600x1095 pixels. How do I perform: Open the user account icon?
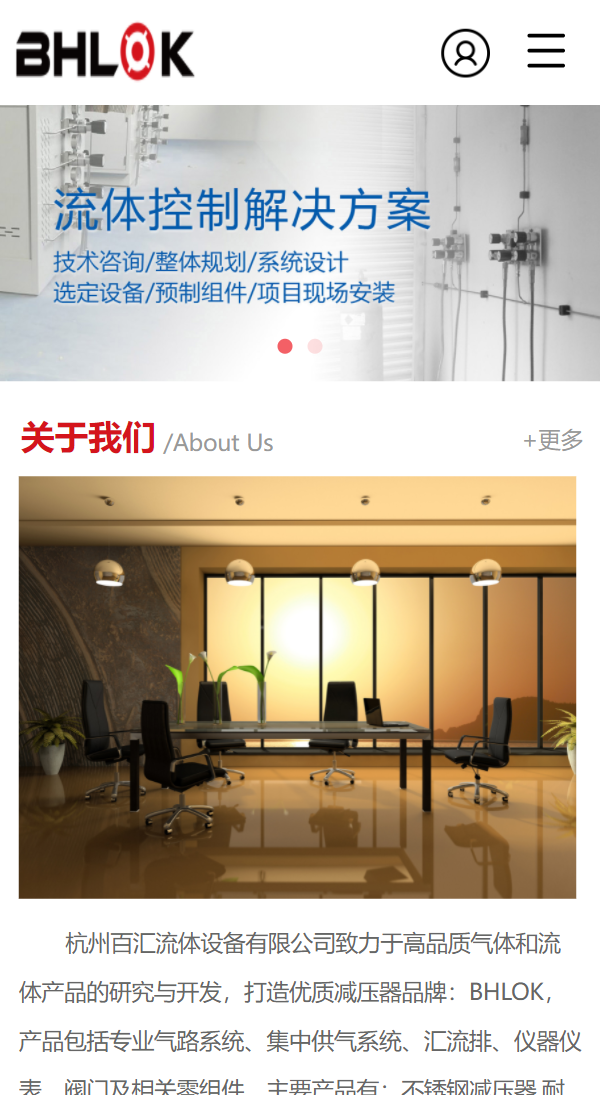tap(465, 53)
